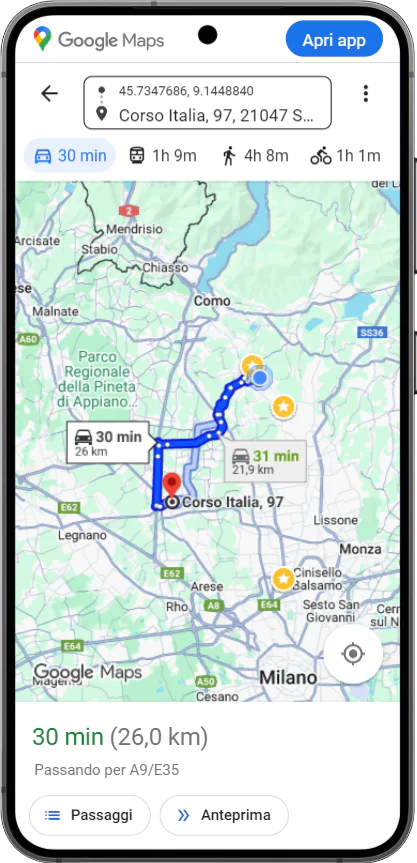Select driving mode 30 min
417x863 pixels.
point(70,156)
